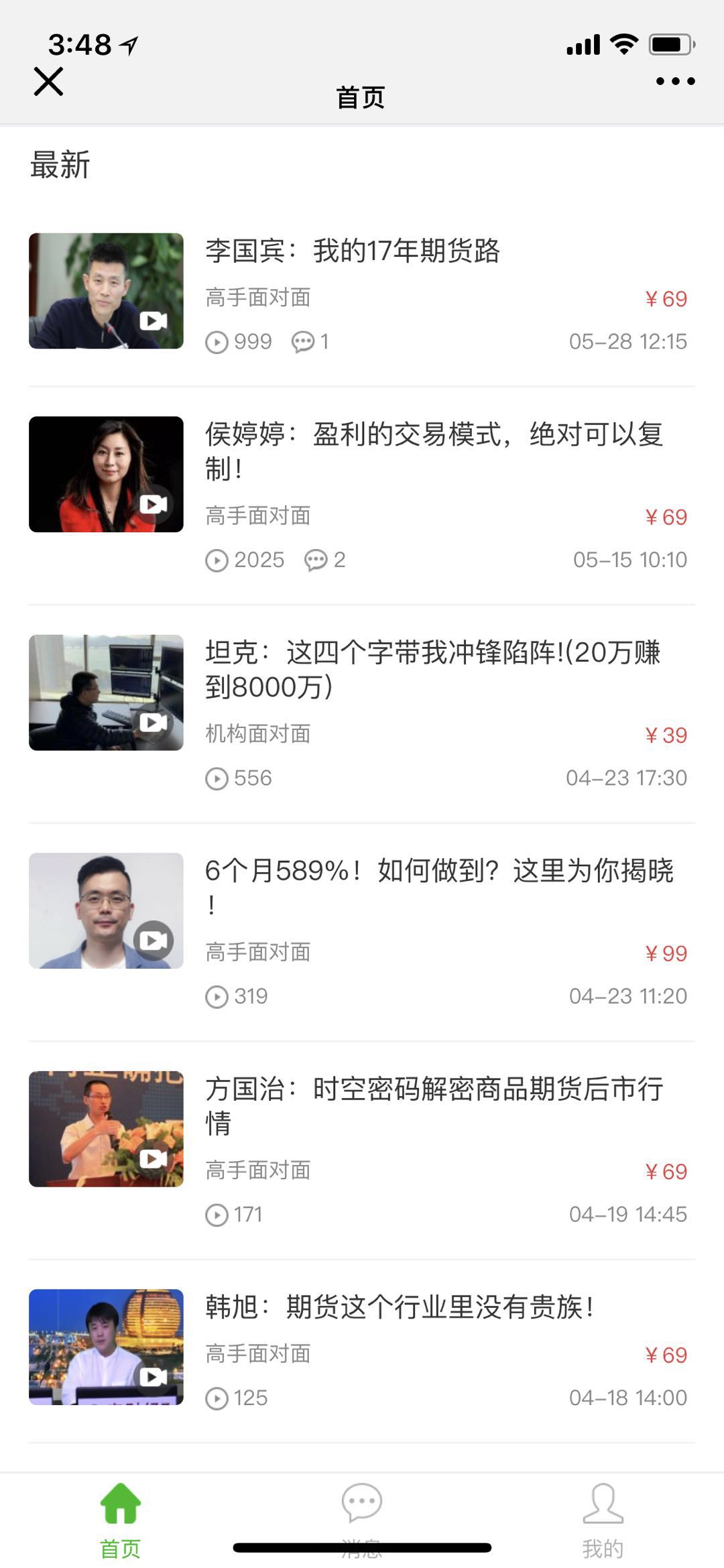This screenshot has height=1568, width=724.
Task: Open 侯婷婷 盈利的交易模式 video
Action: click(362, 495)
